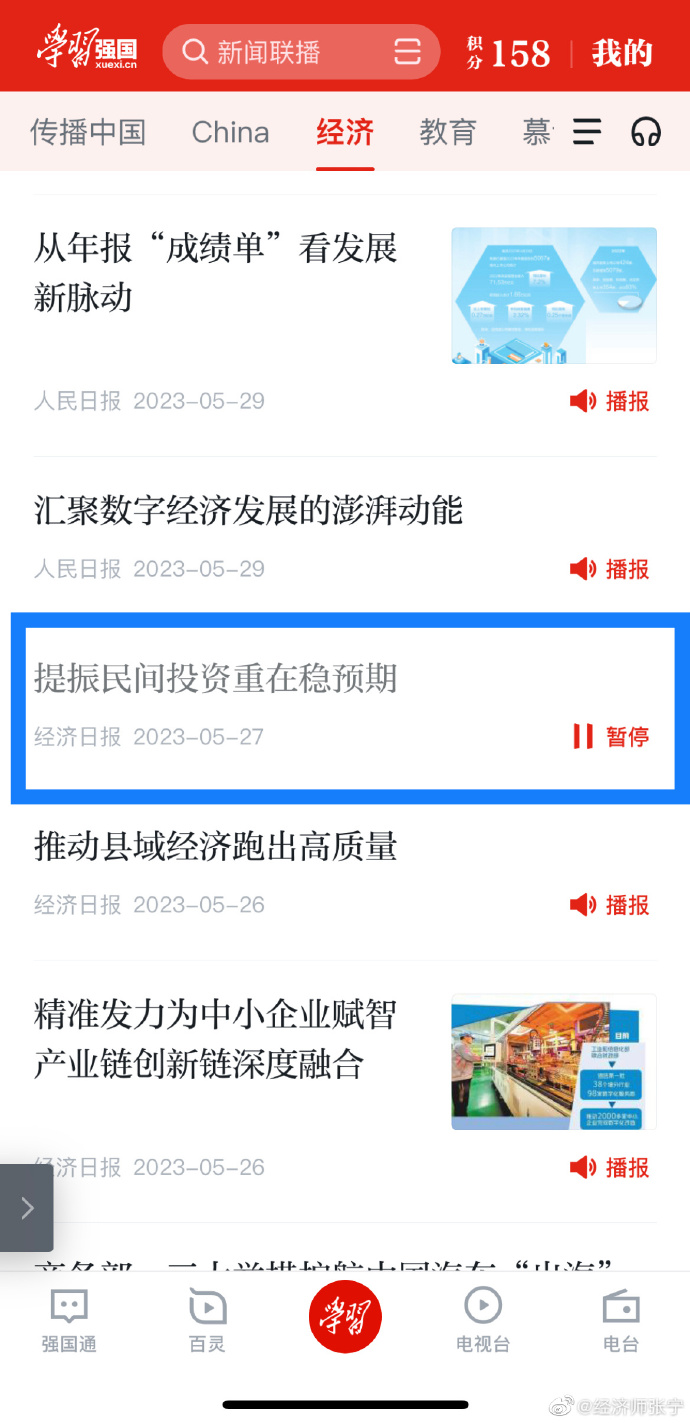The width and height of the screenshot is (690, 1423).
Task: Play 播报 for 推动县域经济跑出高质量
Action: pyautogui.click(x=610, y=905)
